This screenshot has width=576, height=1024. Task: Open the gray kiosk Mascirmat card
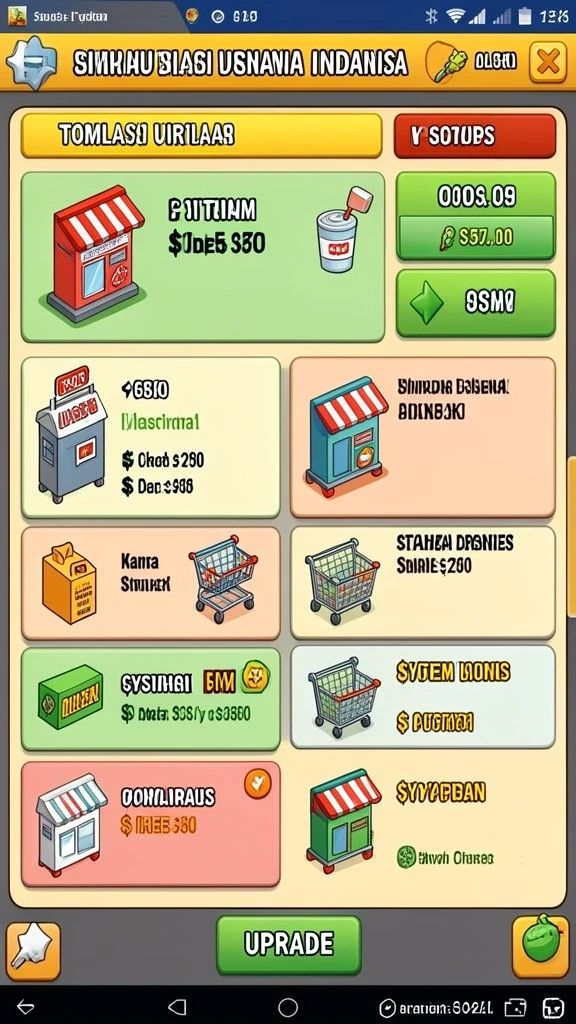click(151, 438)
